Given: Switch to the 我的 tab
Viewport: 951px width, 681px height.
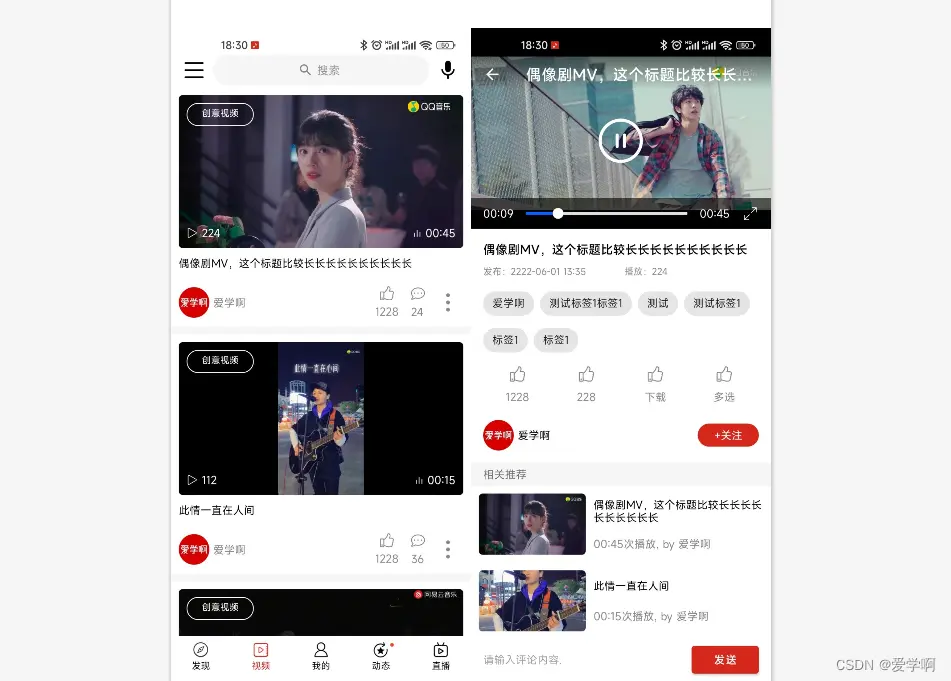Looking at the screenshot, I should [x=321, y=656].
